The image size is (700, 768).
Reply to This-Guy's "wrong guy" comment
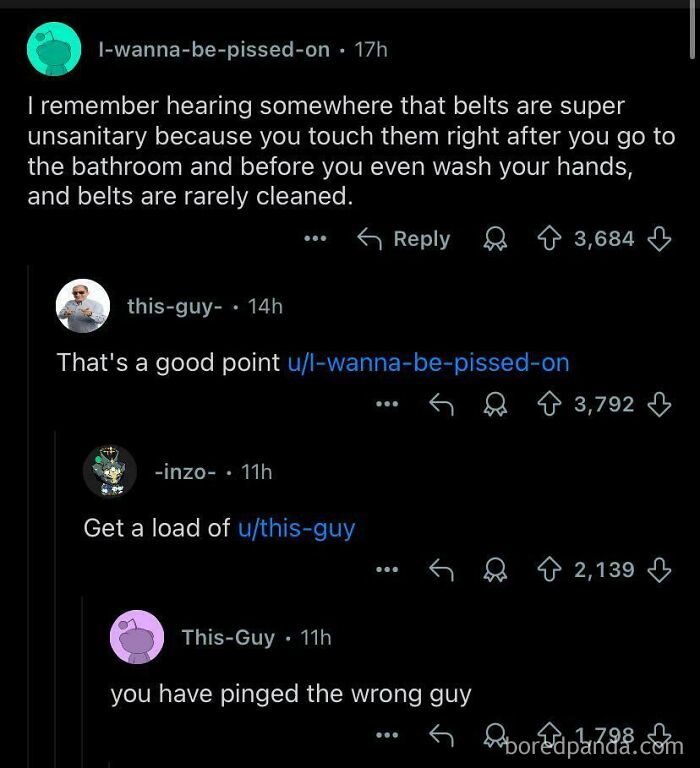(441, 736)
